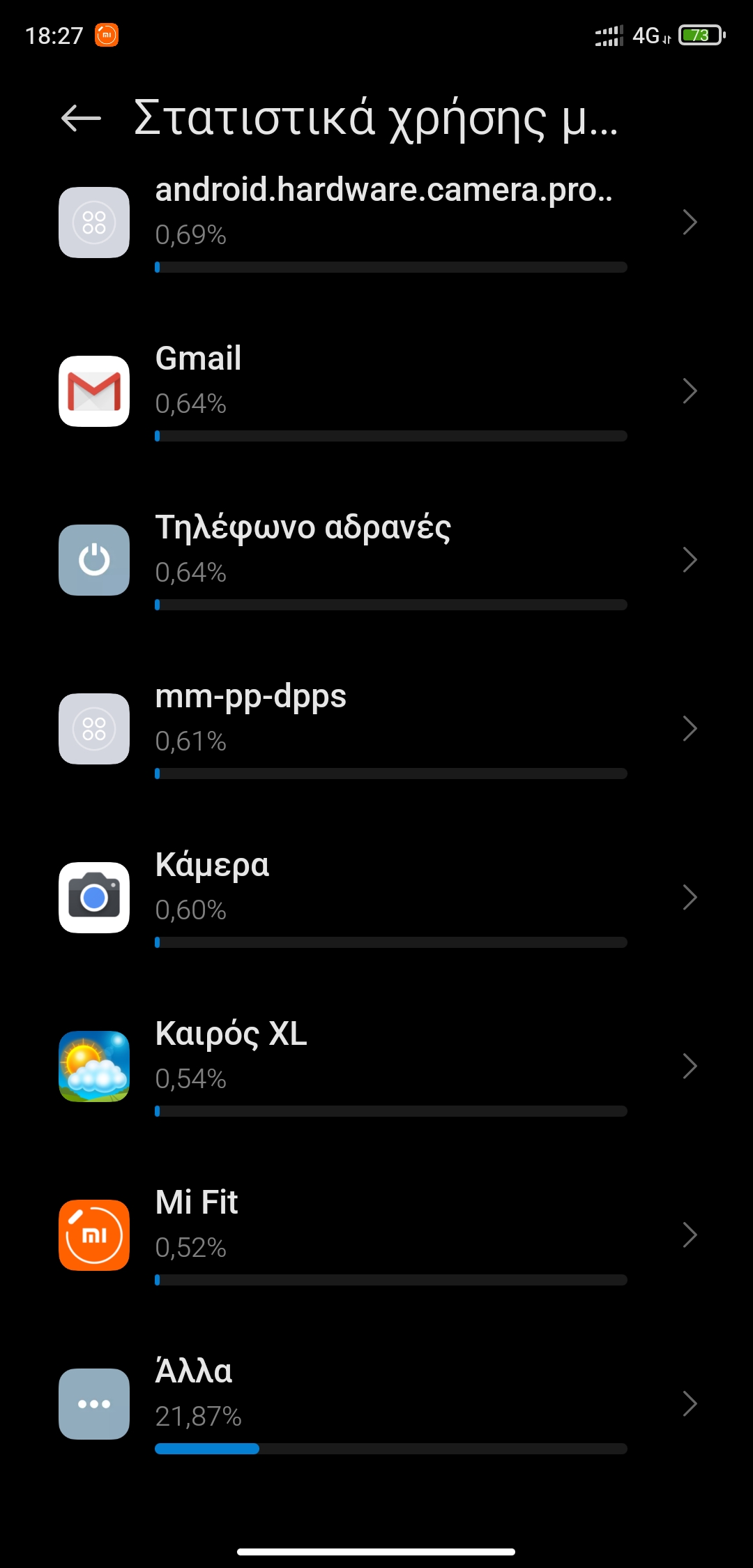Viewport: 753px width, 1568px height.
Task: Open Gmail battery usage details
Action: (376, 392)
